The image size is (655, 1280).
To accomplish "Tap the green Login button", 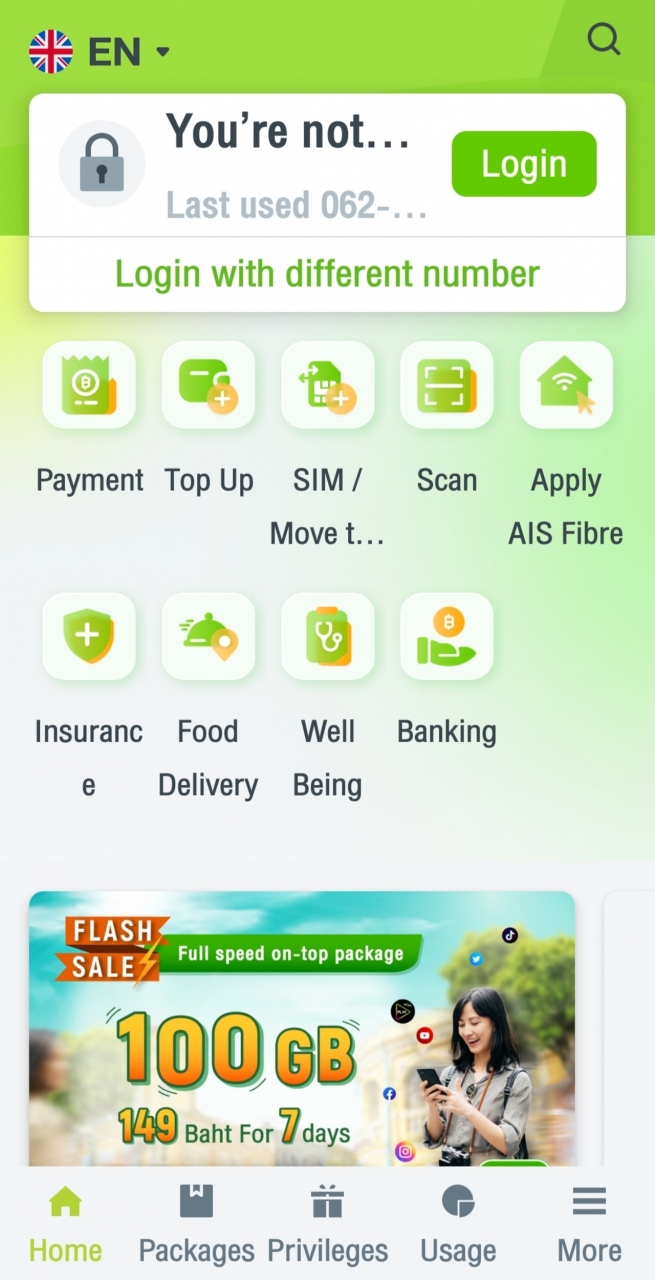I will pos(523,164).
